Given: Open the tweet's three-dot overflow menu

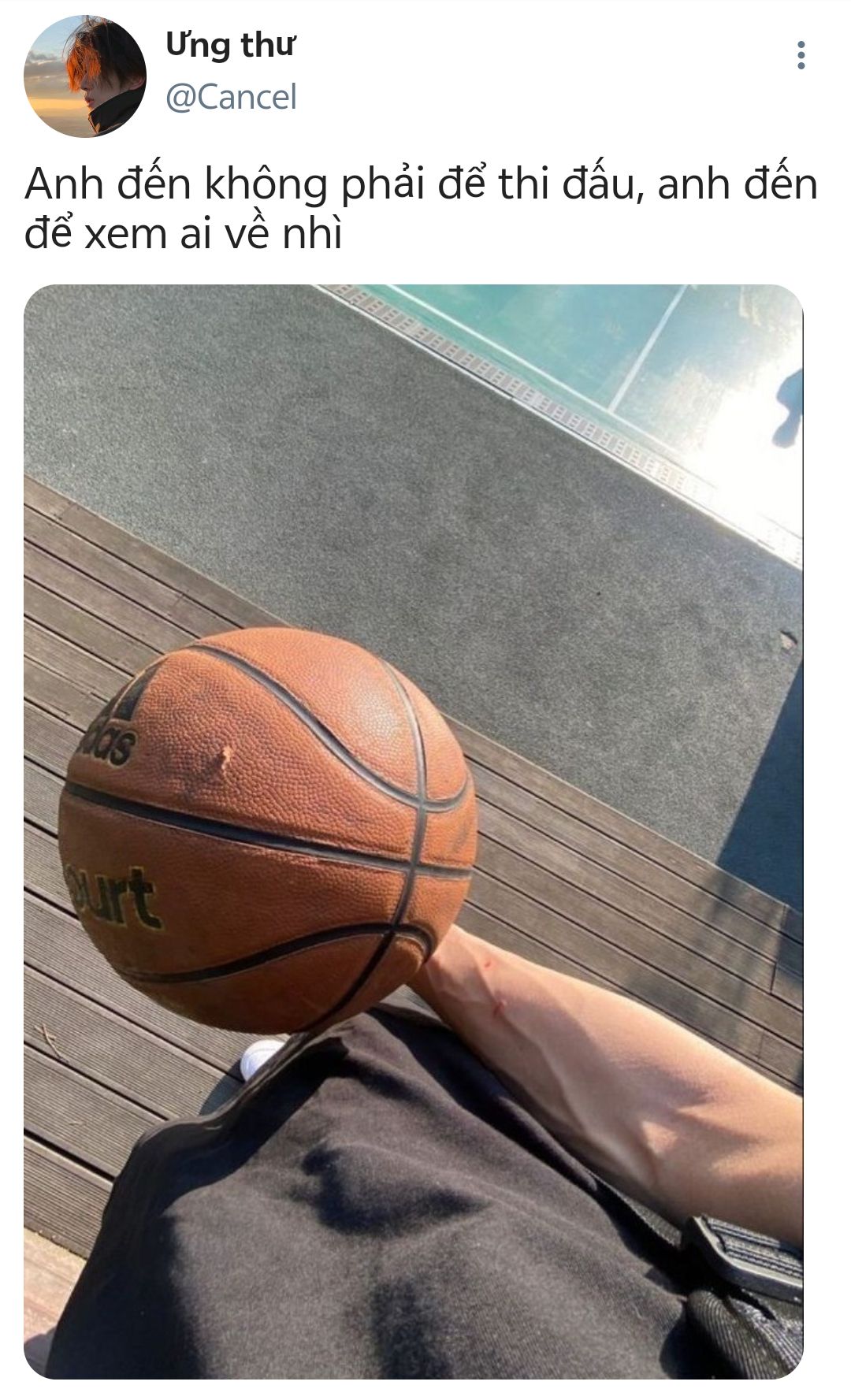Looking at the screenshot, I should pos(801,55).
